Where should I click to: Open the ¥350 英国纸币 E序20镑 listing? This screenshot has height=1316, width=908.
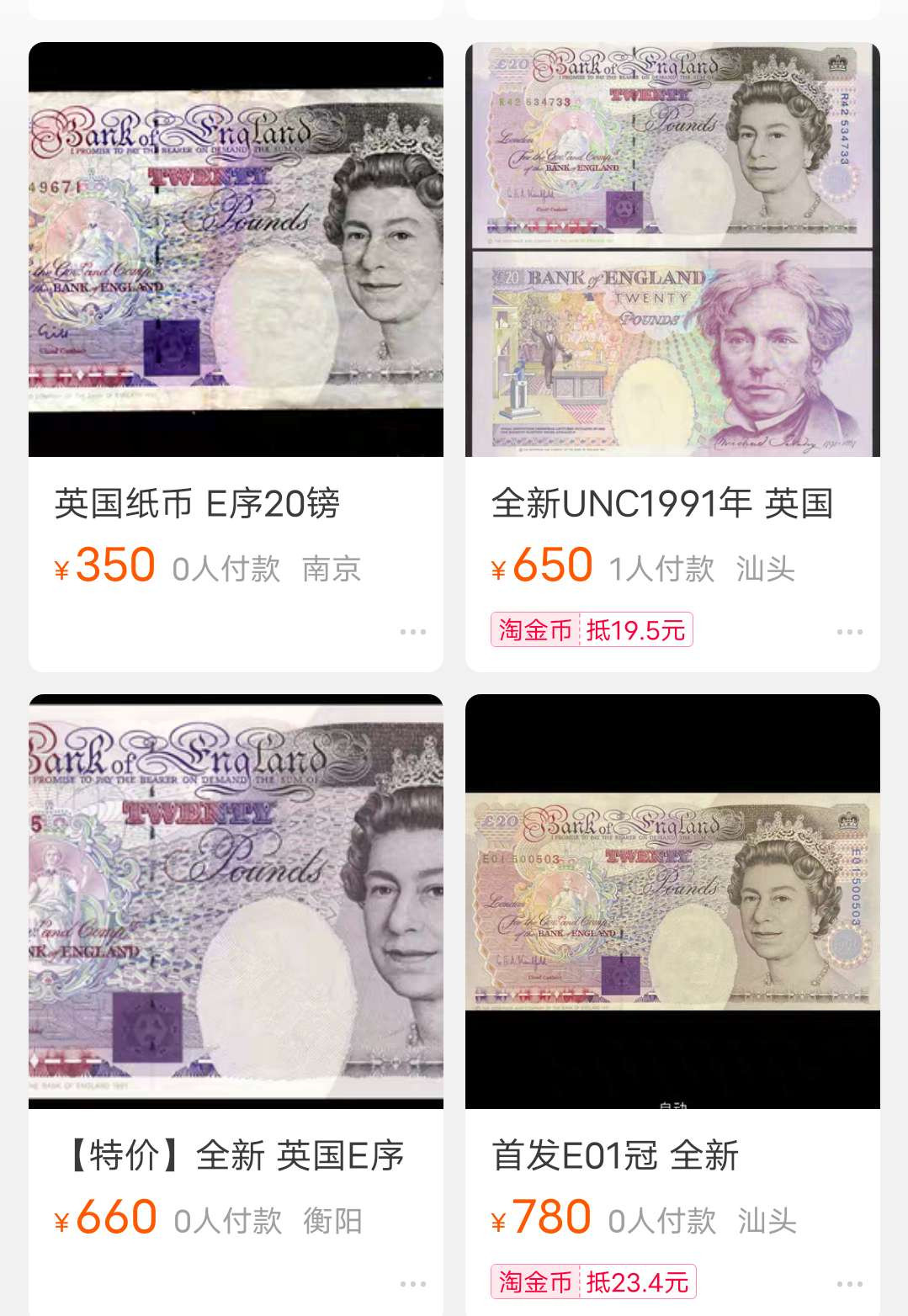(236, 250)
